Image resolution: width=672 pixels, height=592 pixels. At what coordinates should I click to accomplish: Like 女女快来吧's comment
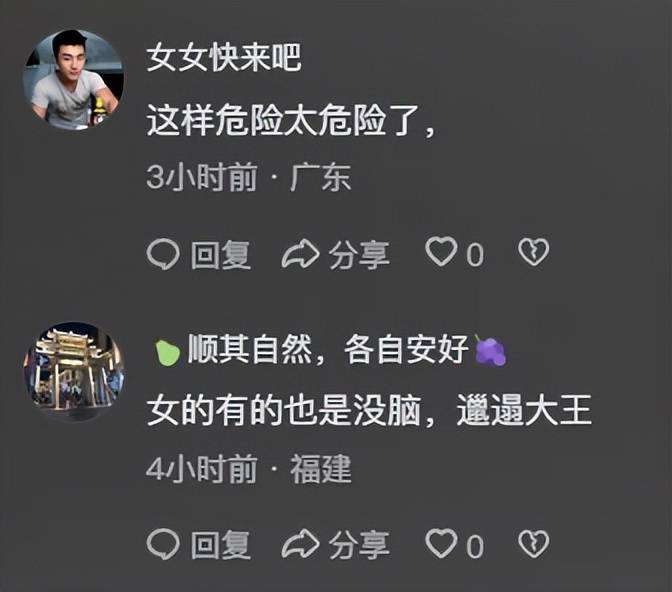click(x=442, y=253)
